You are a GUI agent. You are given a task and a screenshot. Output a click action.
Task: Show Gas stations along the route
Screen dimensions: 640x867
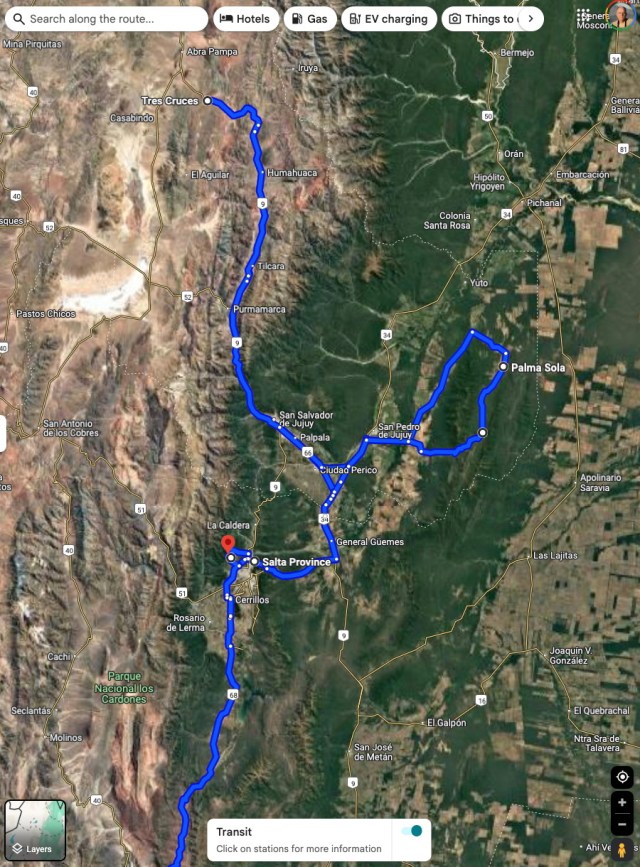click(310, 19)
